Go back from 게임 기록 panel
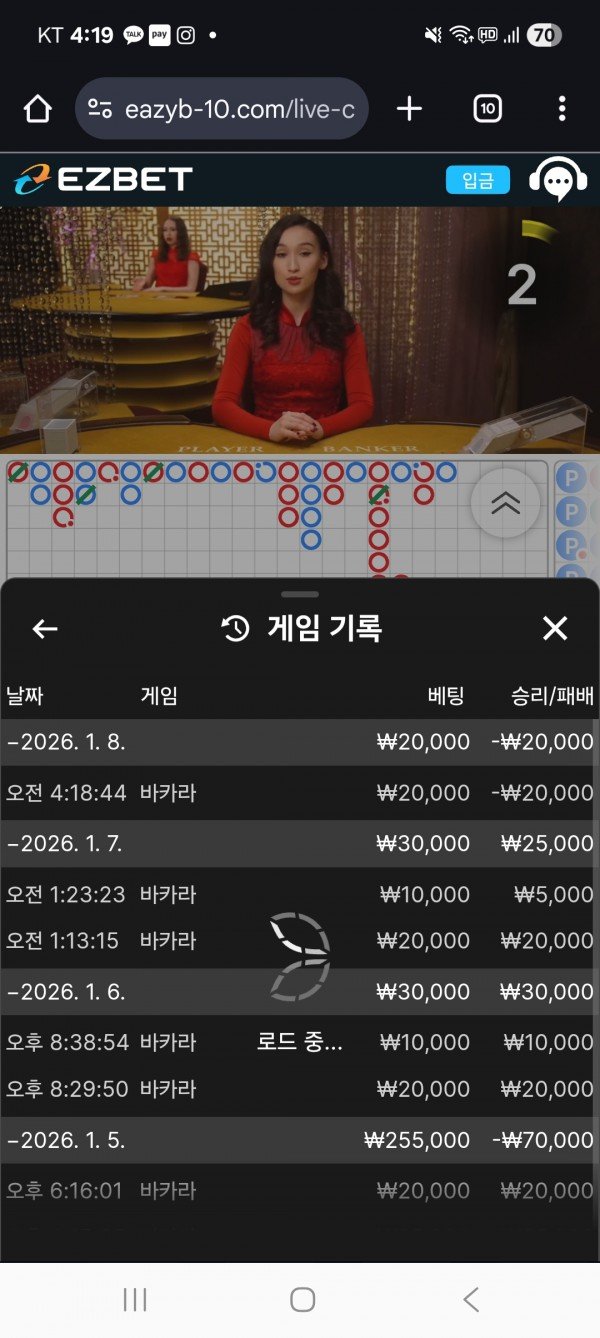The height and width of the screenshot is (1338, 600). coord(45,628)
